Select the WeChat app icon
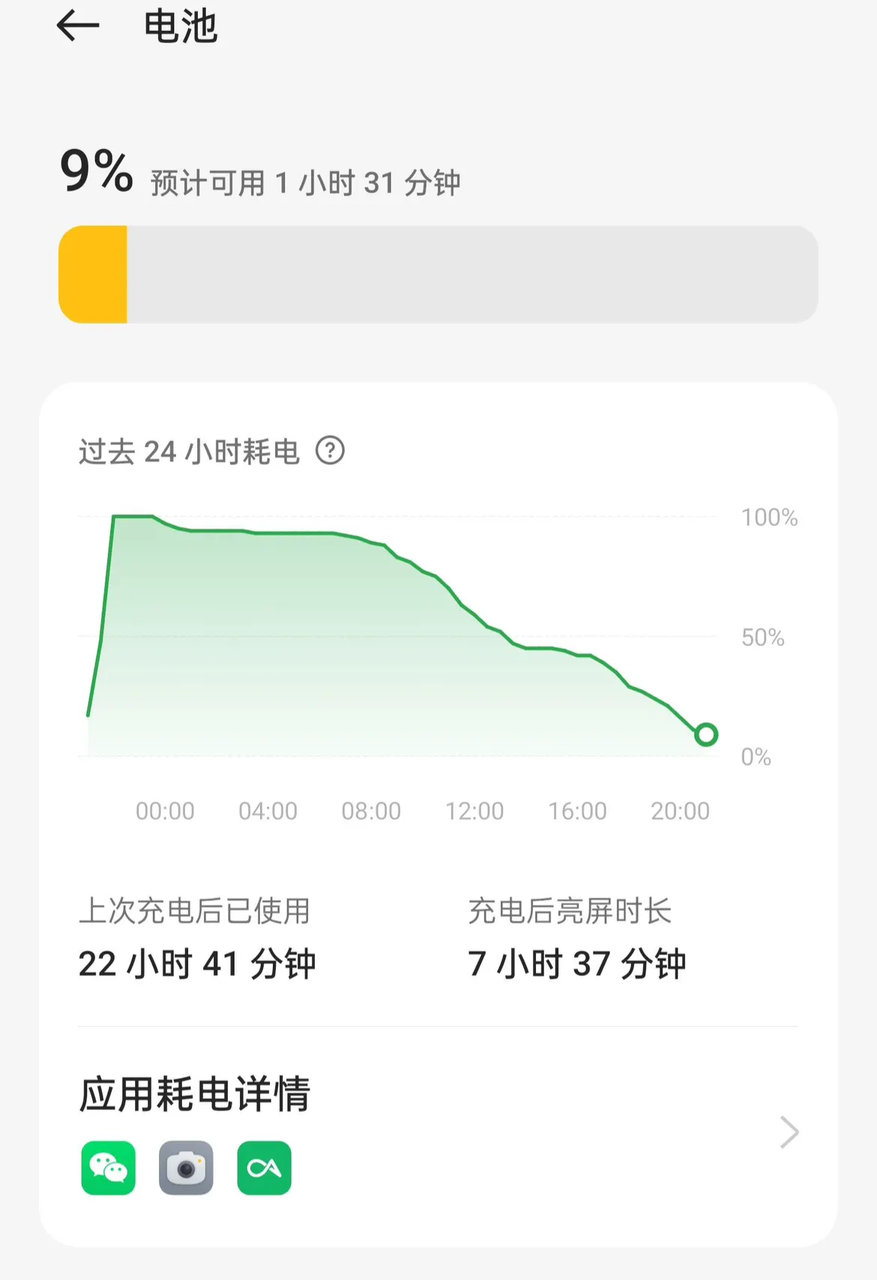Viewport: 877px width, 1280px height. pyautogui.click(x=108, y=1167)
